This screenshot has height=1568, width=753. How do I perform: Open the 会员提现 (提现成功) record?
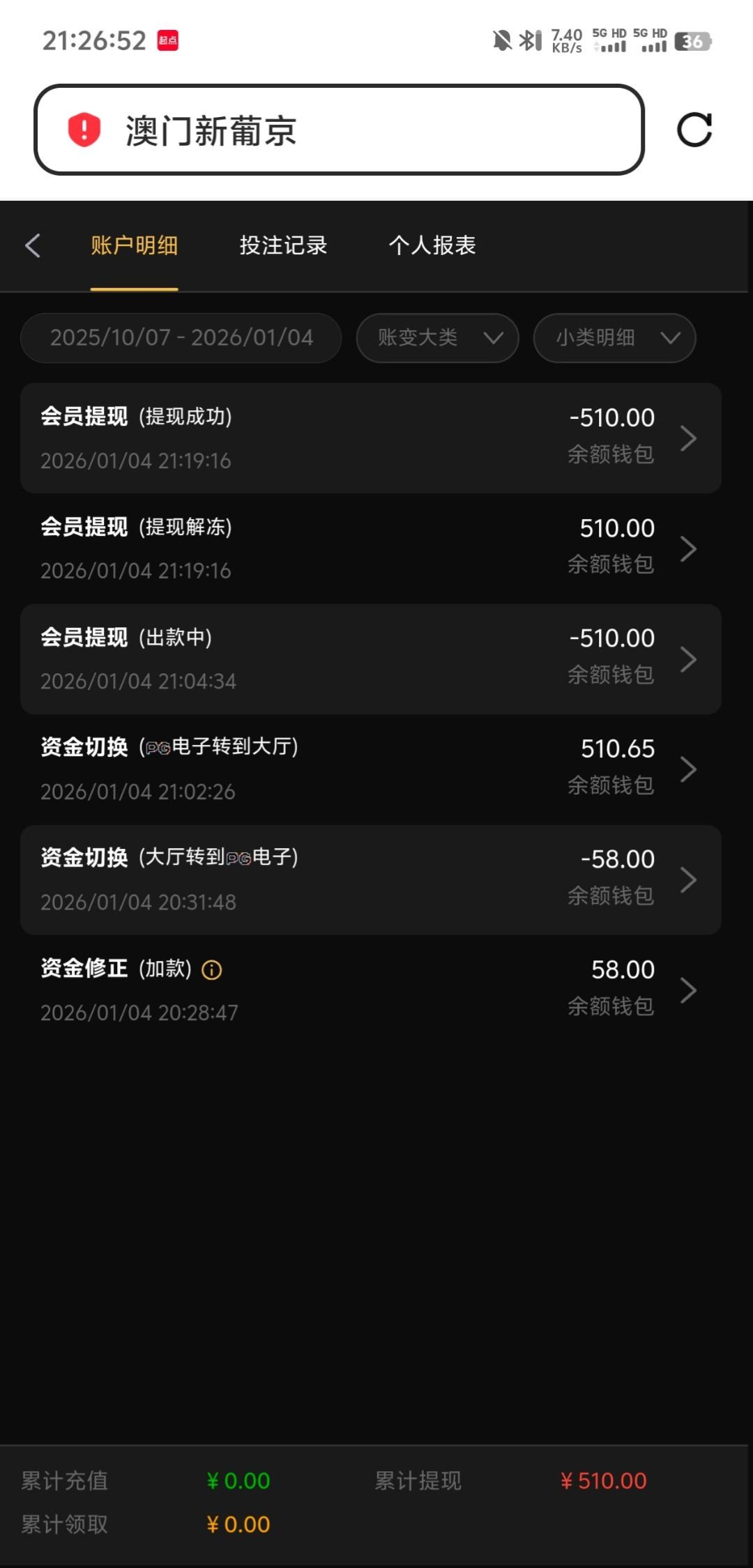371,438
